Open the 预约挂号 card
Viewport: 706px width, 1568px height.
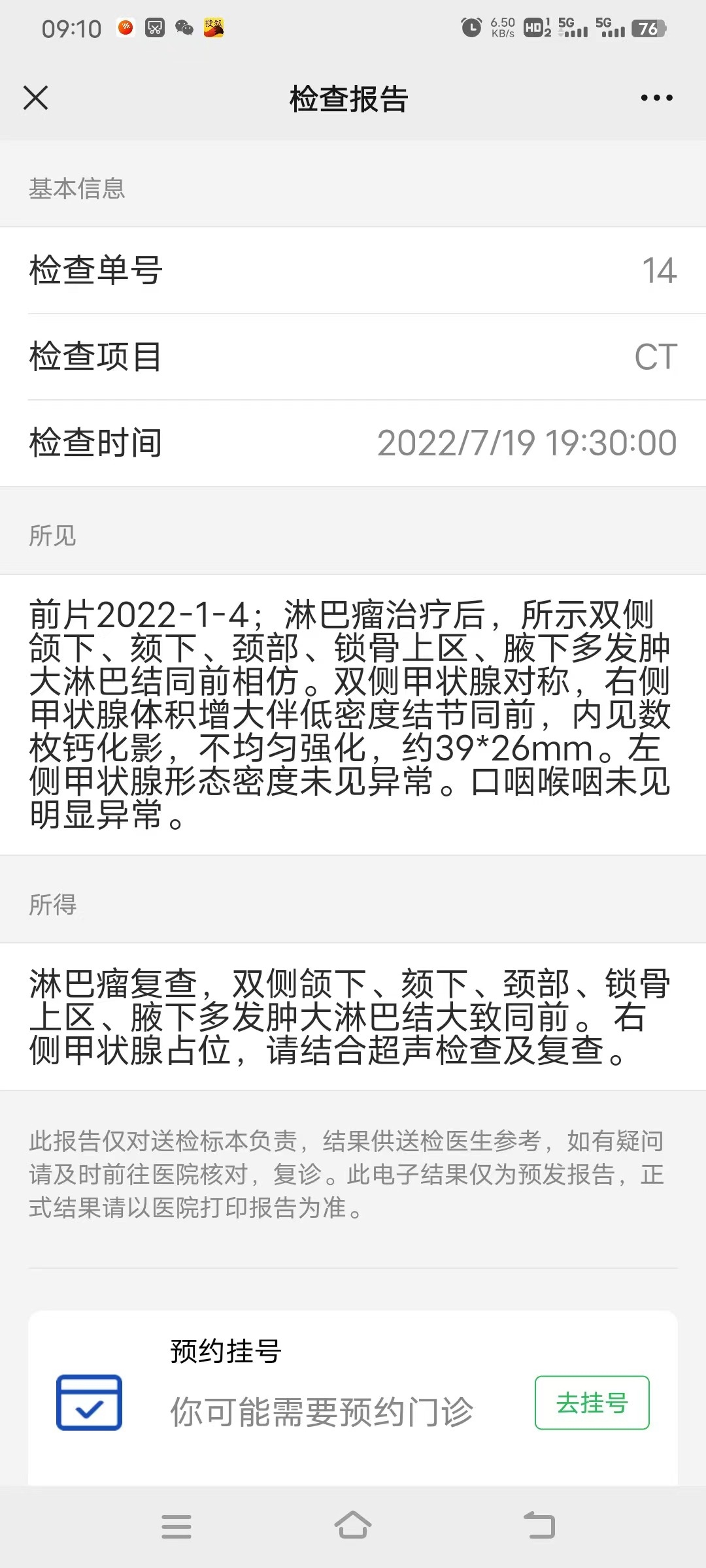[x=353, y=1398]
